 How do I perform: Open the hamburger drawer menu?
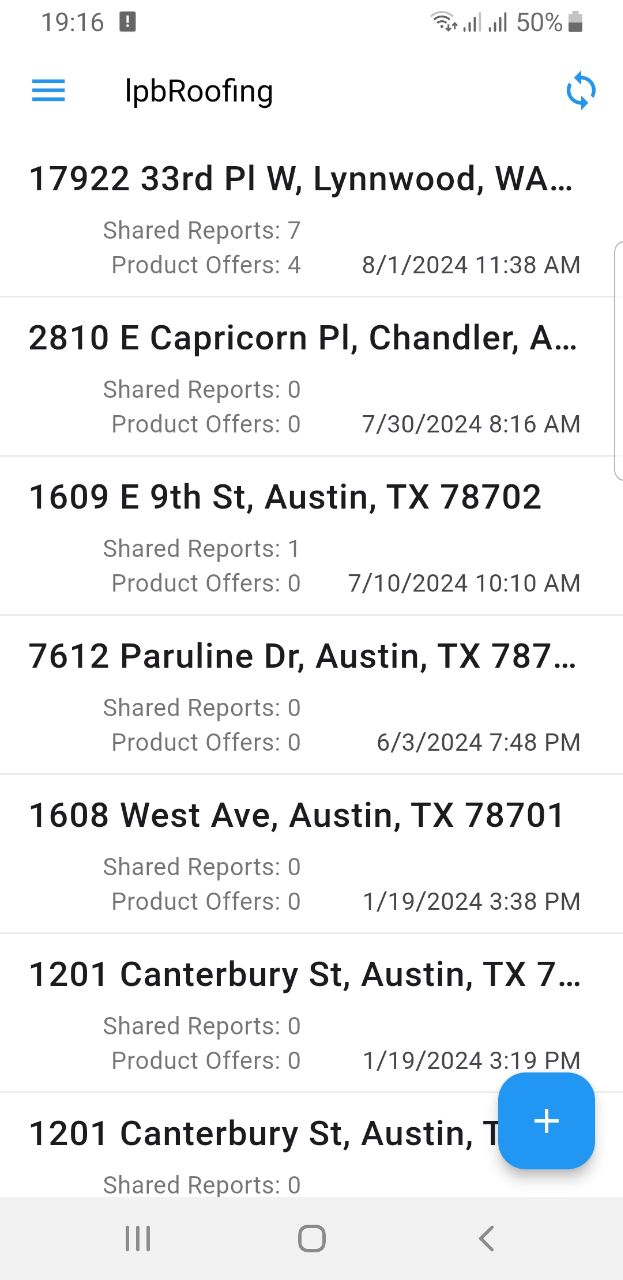tap(48, 91)
